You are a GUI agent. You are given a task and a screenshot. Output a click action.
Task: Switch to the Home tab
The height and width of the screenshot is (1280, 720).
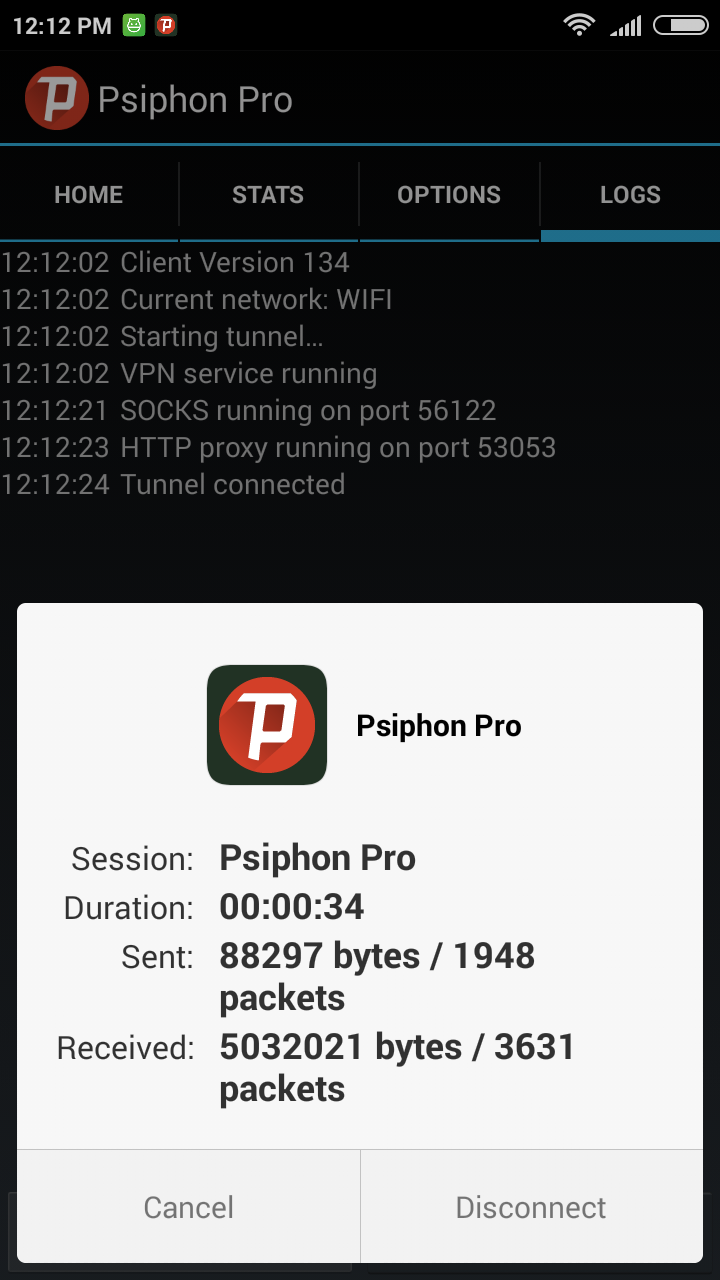[89, 195]
